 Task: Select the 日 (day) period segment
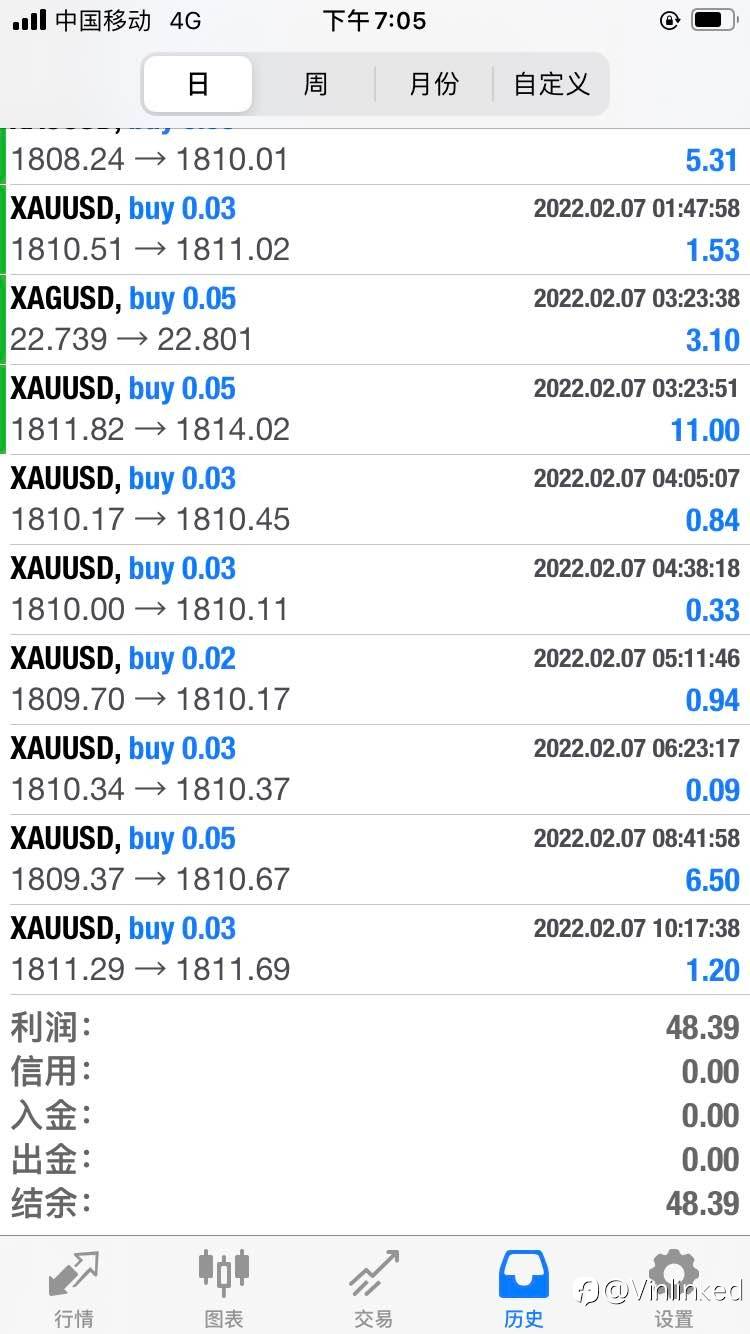click(x=198, y=84)
